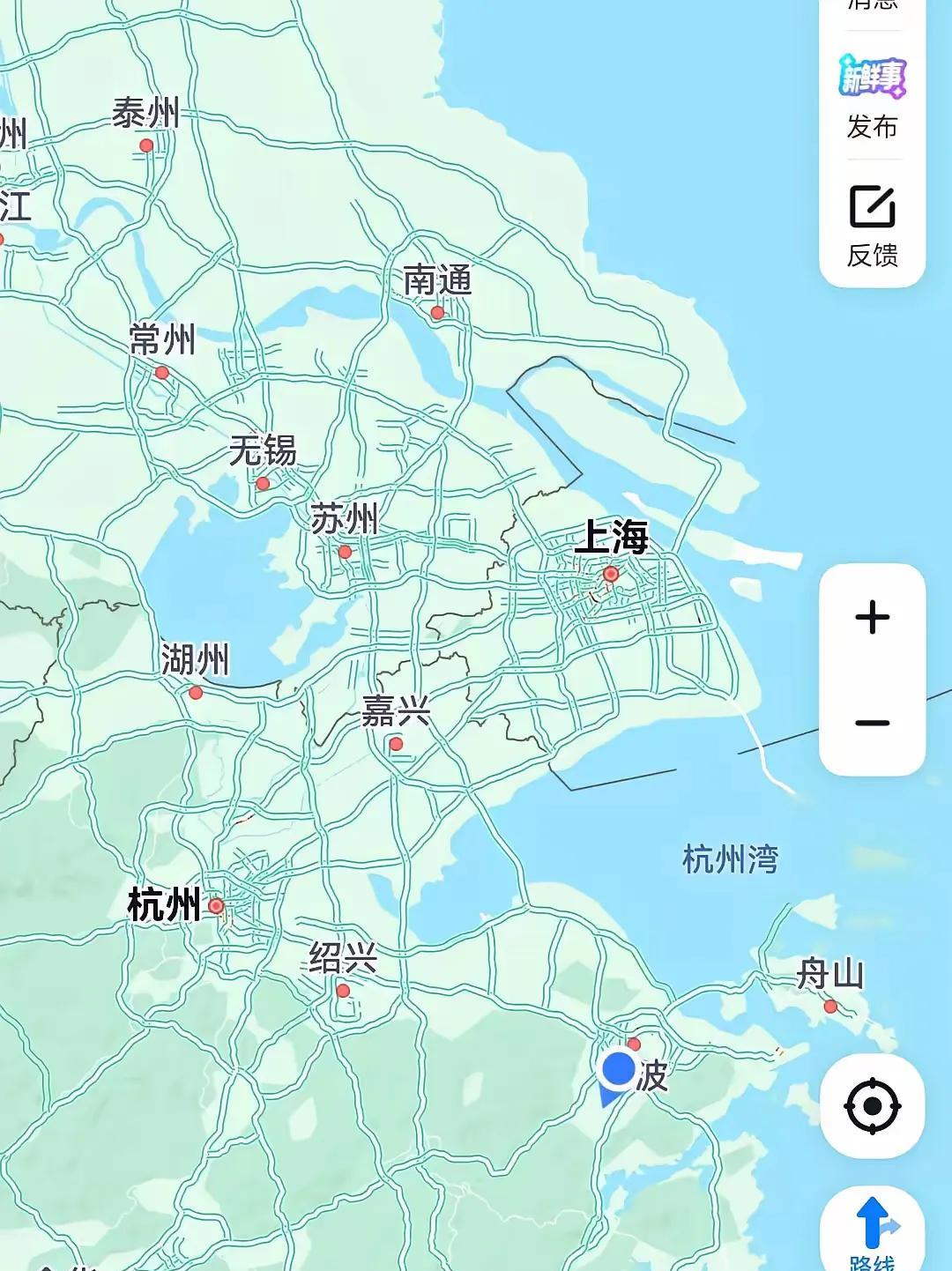Open 反馈 feedback
Viewport: 952px width, 1271px height.
[872, 225]
